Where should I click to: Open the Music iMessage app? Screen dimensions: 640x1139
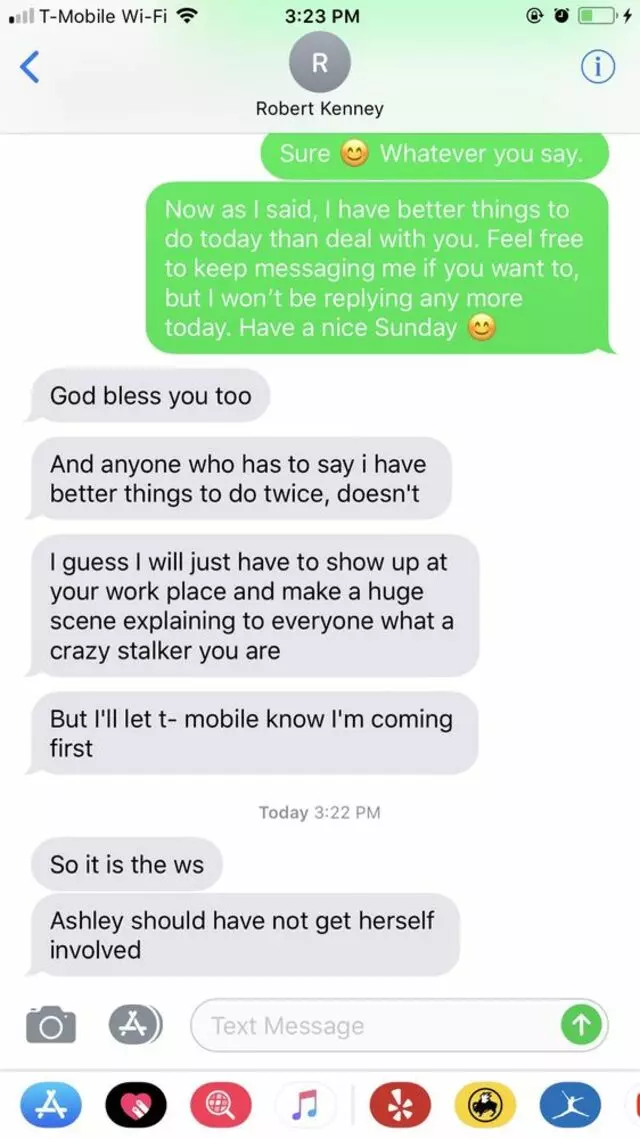(x=304, y=1106)
